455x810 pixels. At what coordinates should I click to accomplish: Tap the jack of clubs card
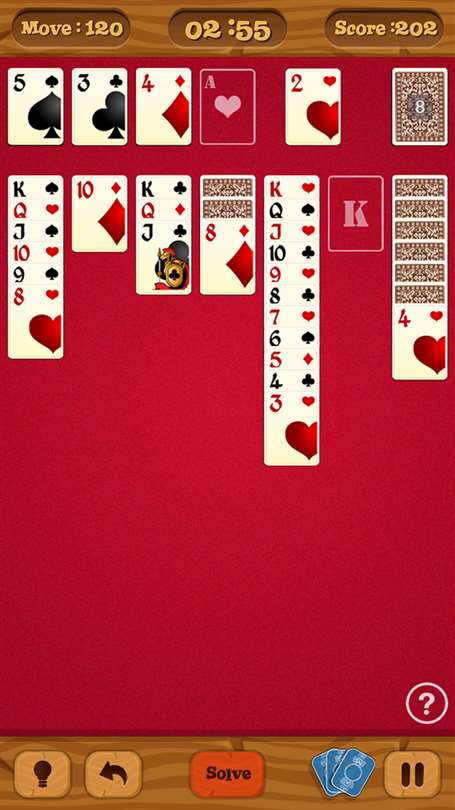(x=164, y=257)
